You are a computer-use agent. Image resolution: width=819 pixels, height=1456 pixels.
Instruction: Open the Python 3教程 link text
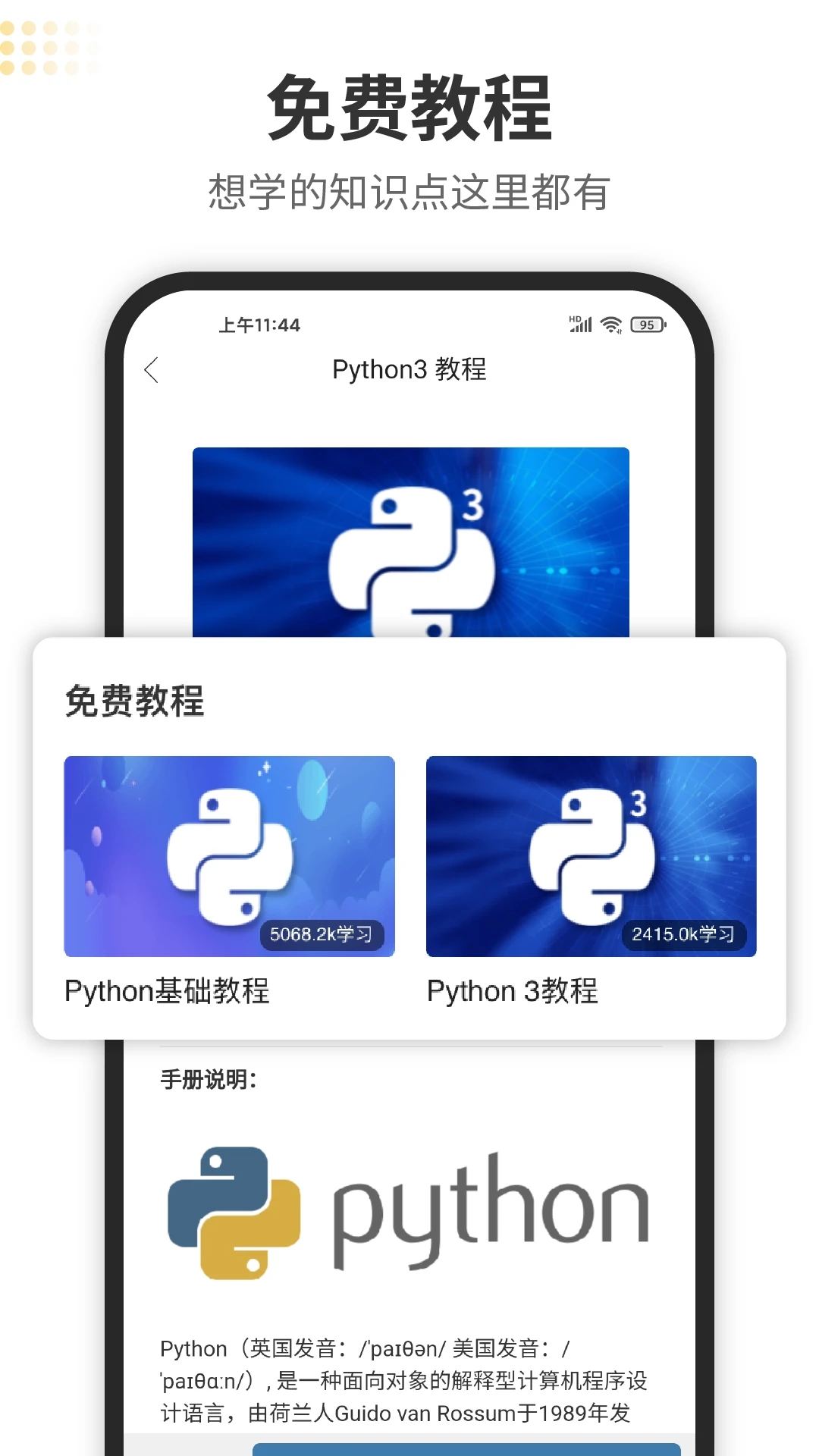[x=513, y=991]
